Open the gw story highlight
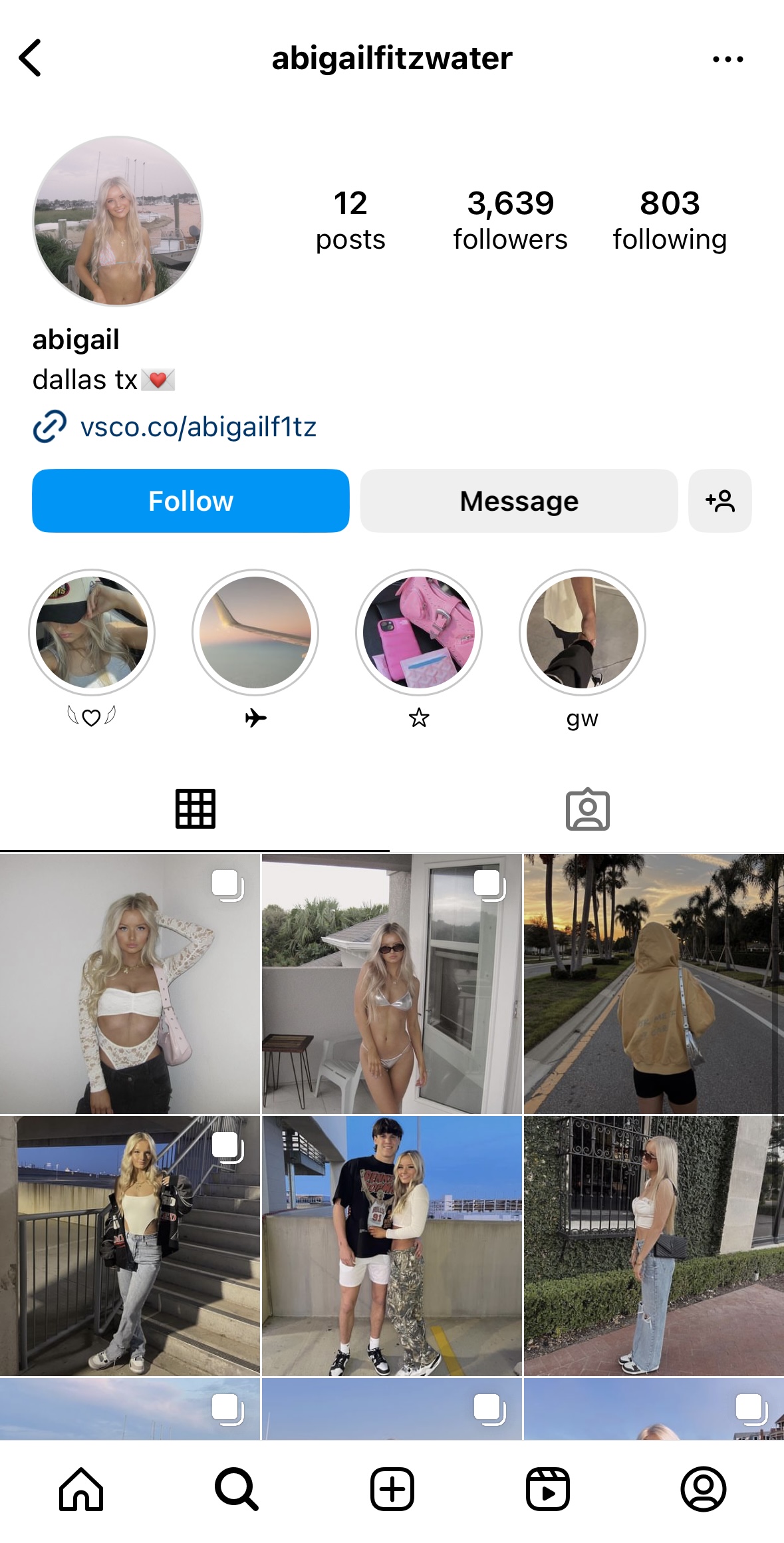The height and width of the screenshot is (1543, 784). coord(583,632)
